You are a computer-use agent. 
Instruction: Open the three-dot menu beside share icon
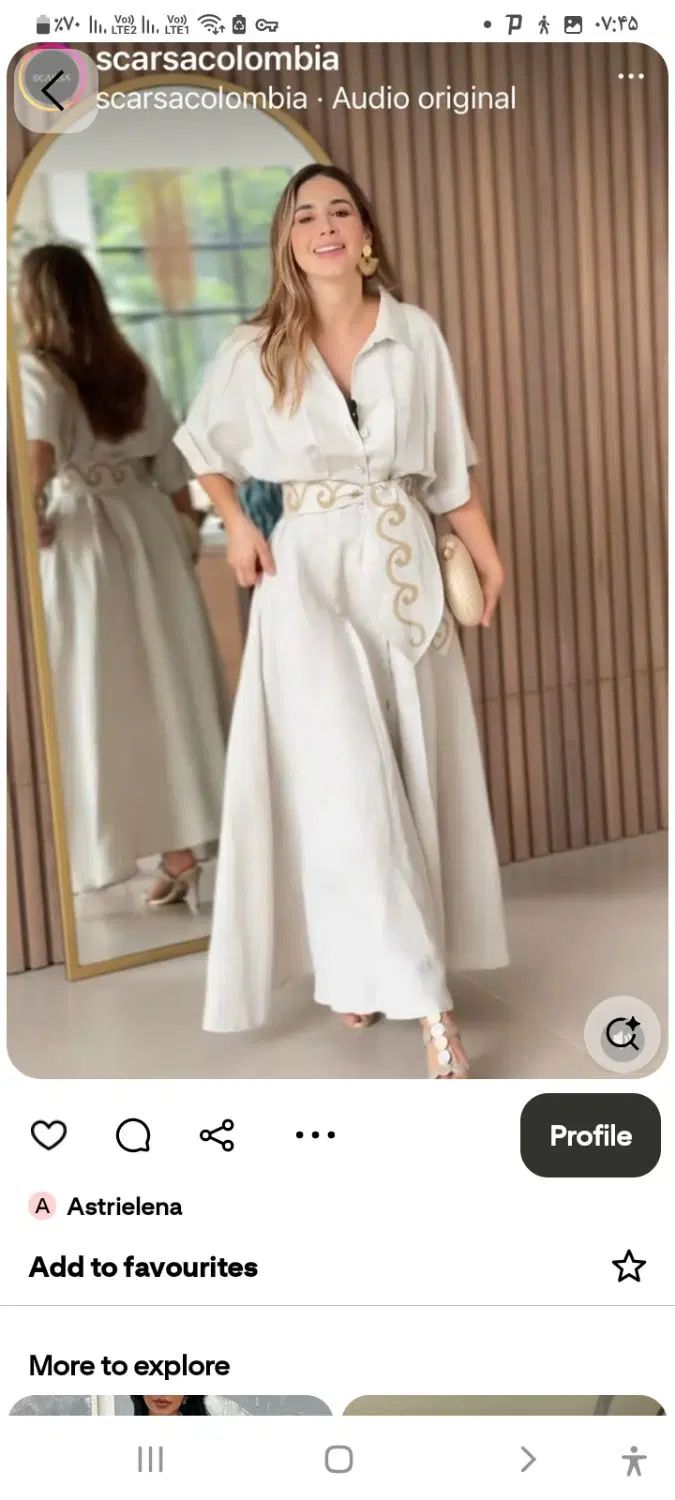pos(315,1135)
